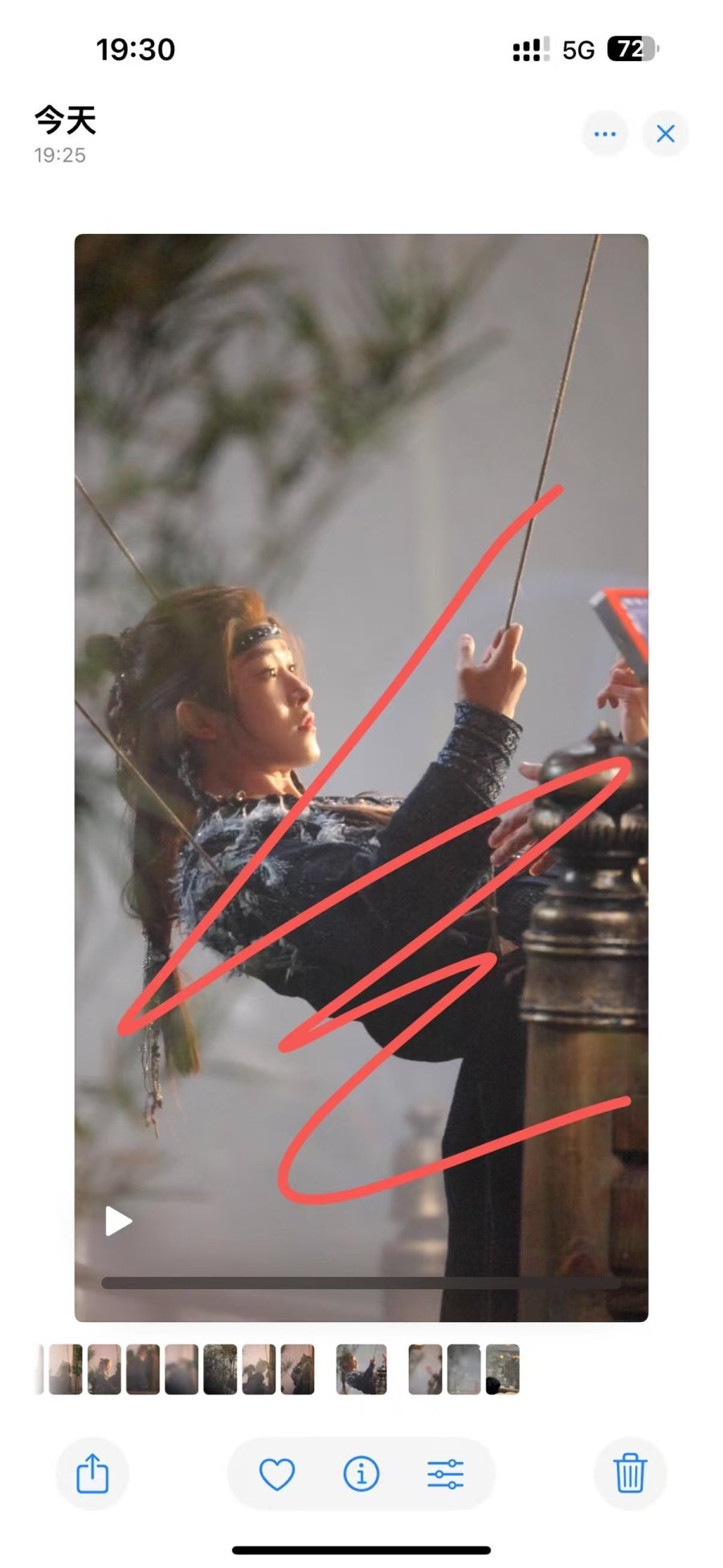Viewport: 723px width, 1568px height.
Task: Close the photo viewer
Action: 665,133
